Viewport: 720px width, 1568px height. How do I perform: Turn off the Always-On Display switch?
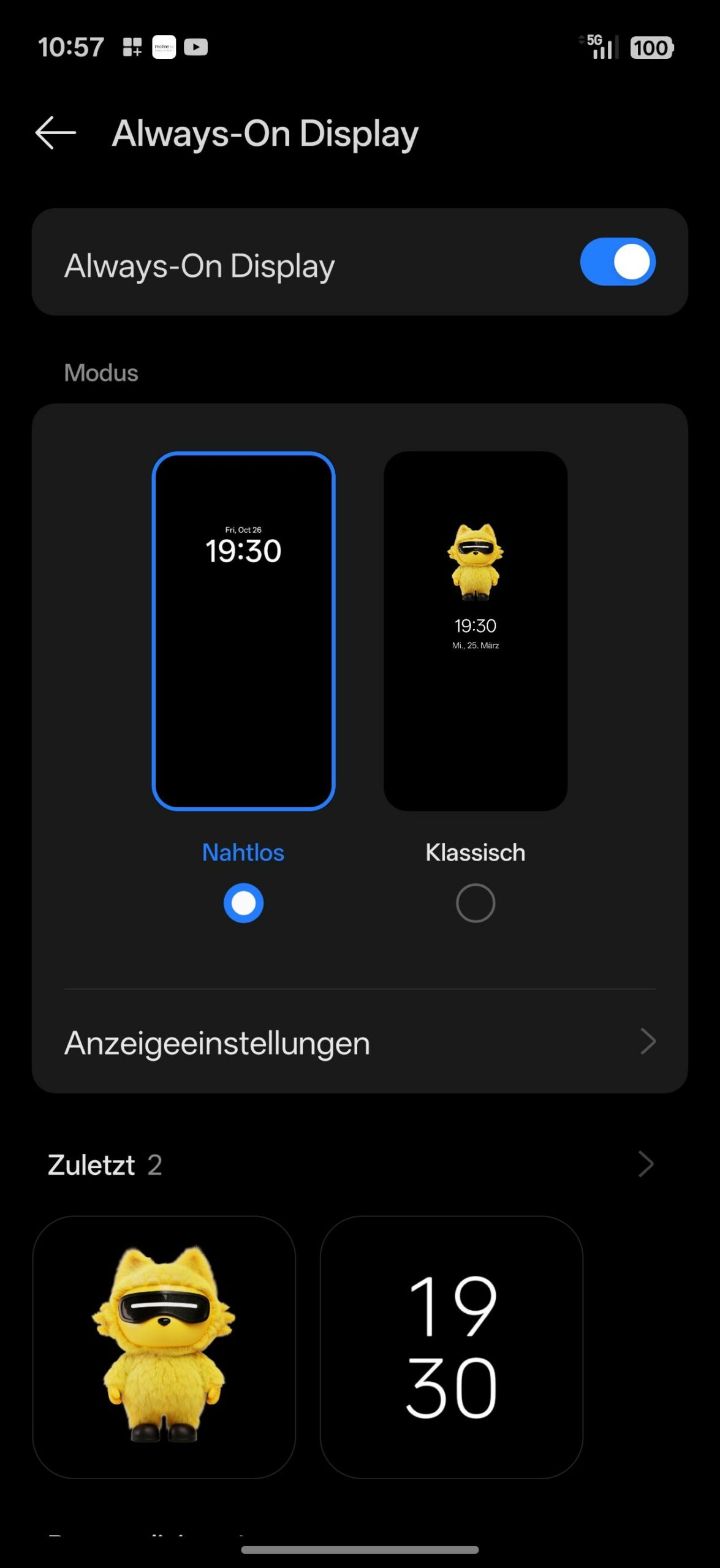pyautogui.click(x=617, y=262)
